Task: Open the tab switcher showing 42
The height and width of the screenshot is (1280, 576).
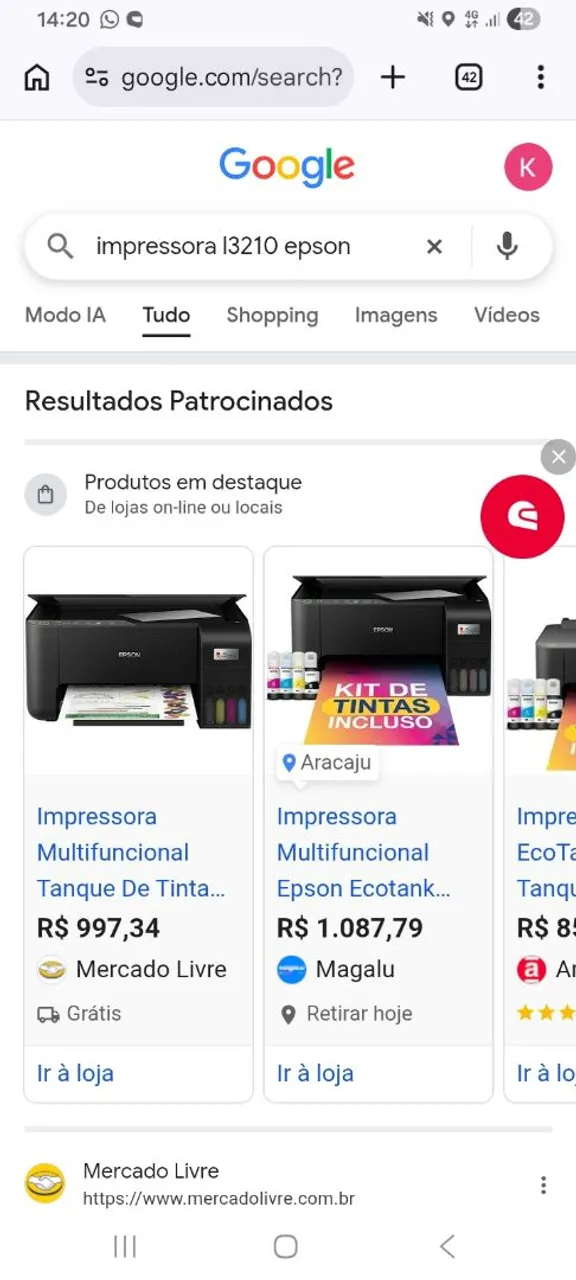Action: 468,77
